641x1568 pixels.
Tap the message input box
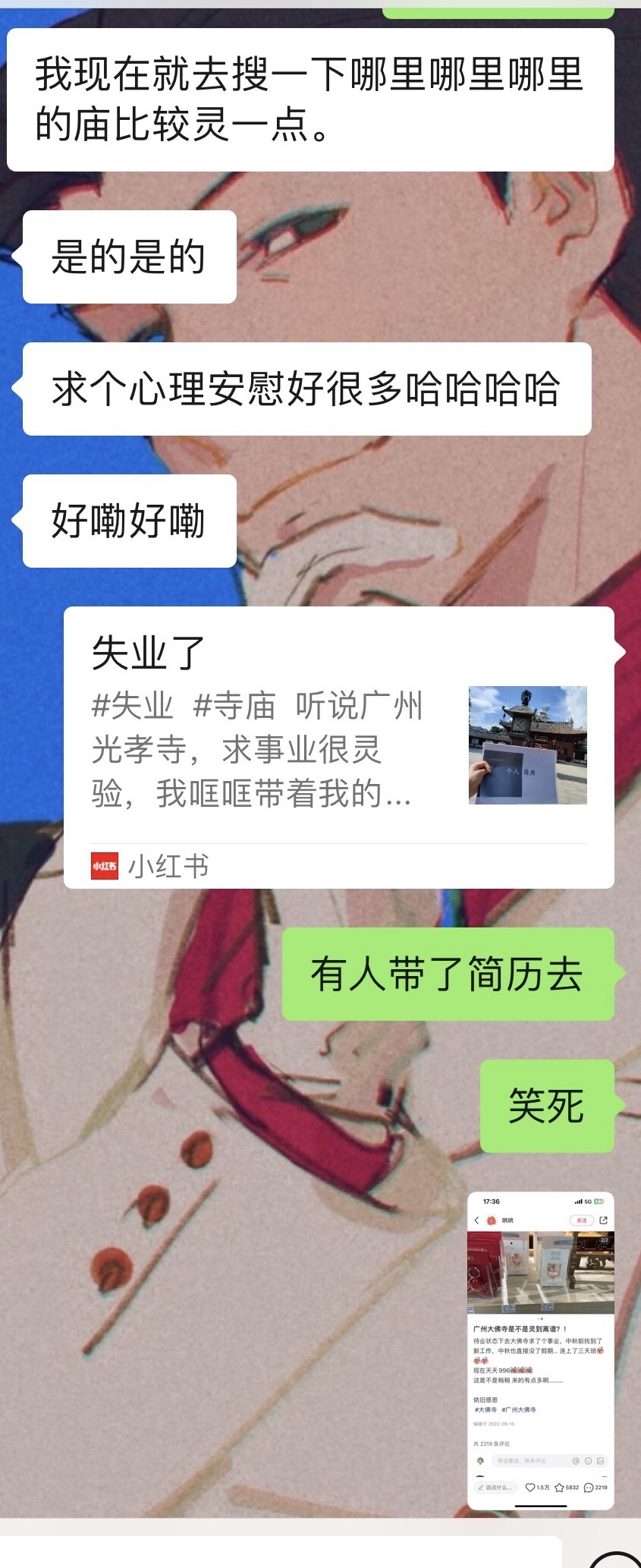click(x=281, y=1553)
